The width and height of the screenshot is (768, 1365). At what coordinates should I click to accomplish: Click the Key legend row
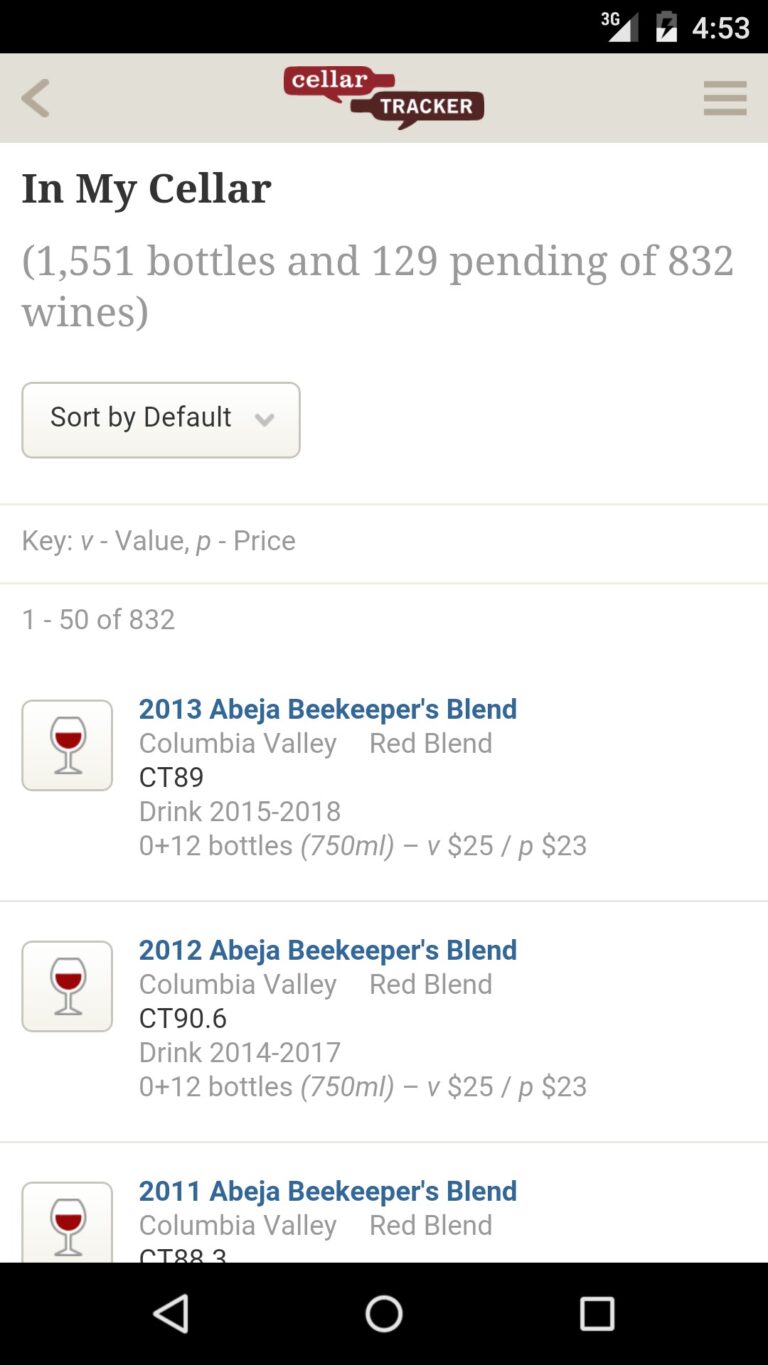click(x=158, y=540)
